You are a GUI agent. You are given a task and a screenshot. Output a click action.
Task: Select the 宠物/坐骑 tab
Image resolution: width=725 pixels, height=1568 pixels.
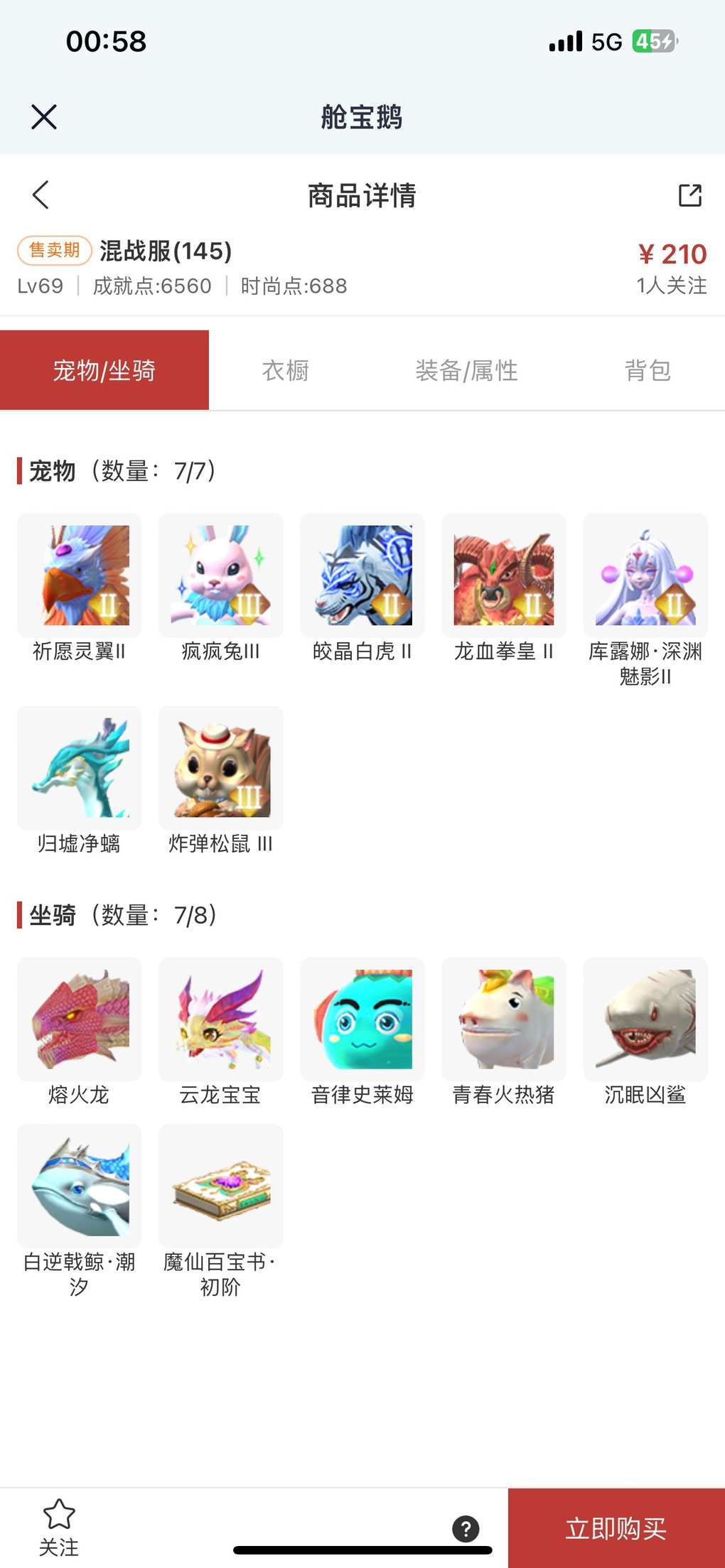104,370
